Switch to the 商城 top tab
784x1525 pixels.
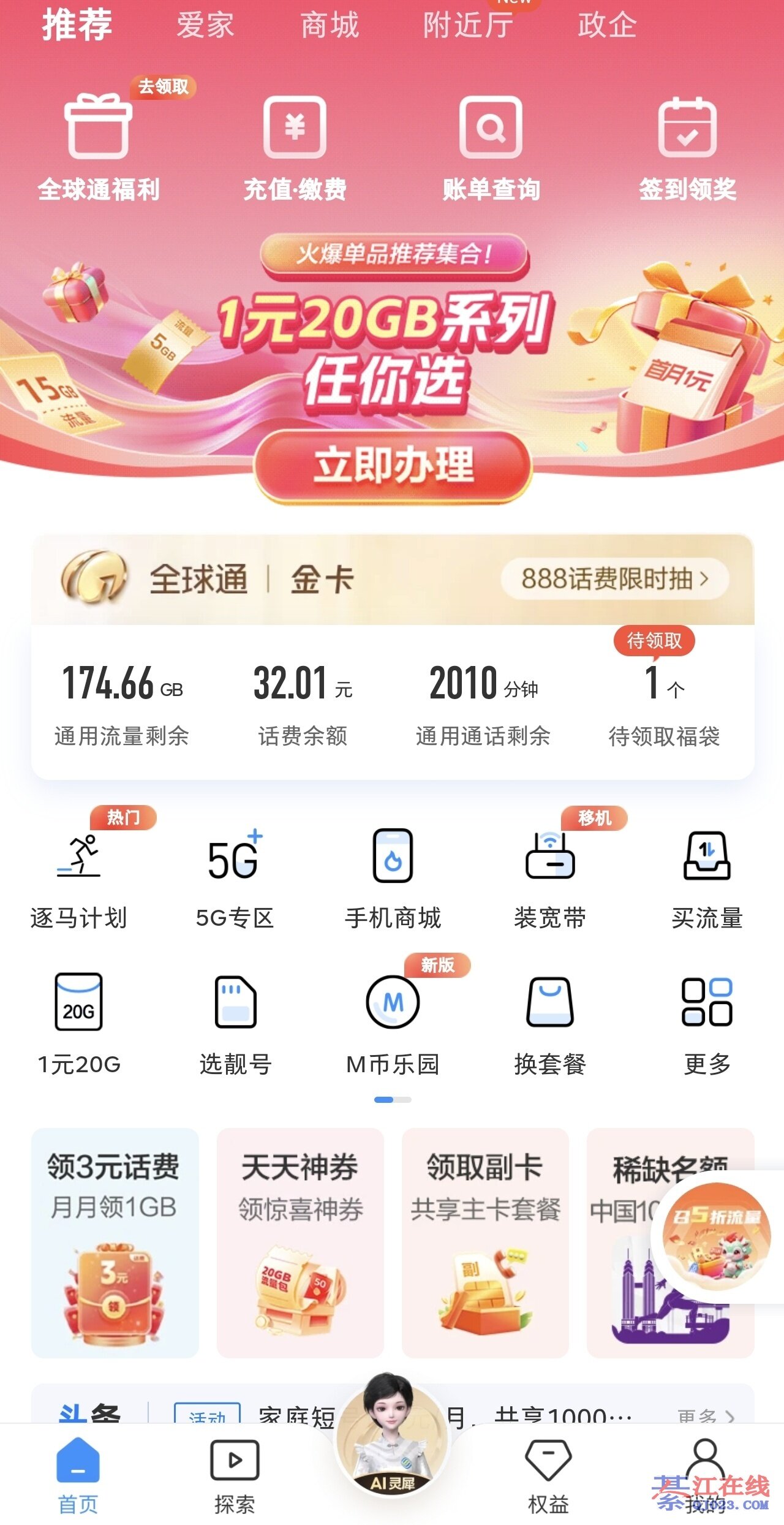330,26
